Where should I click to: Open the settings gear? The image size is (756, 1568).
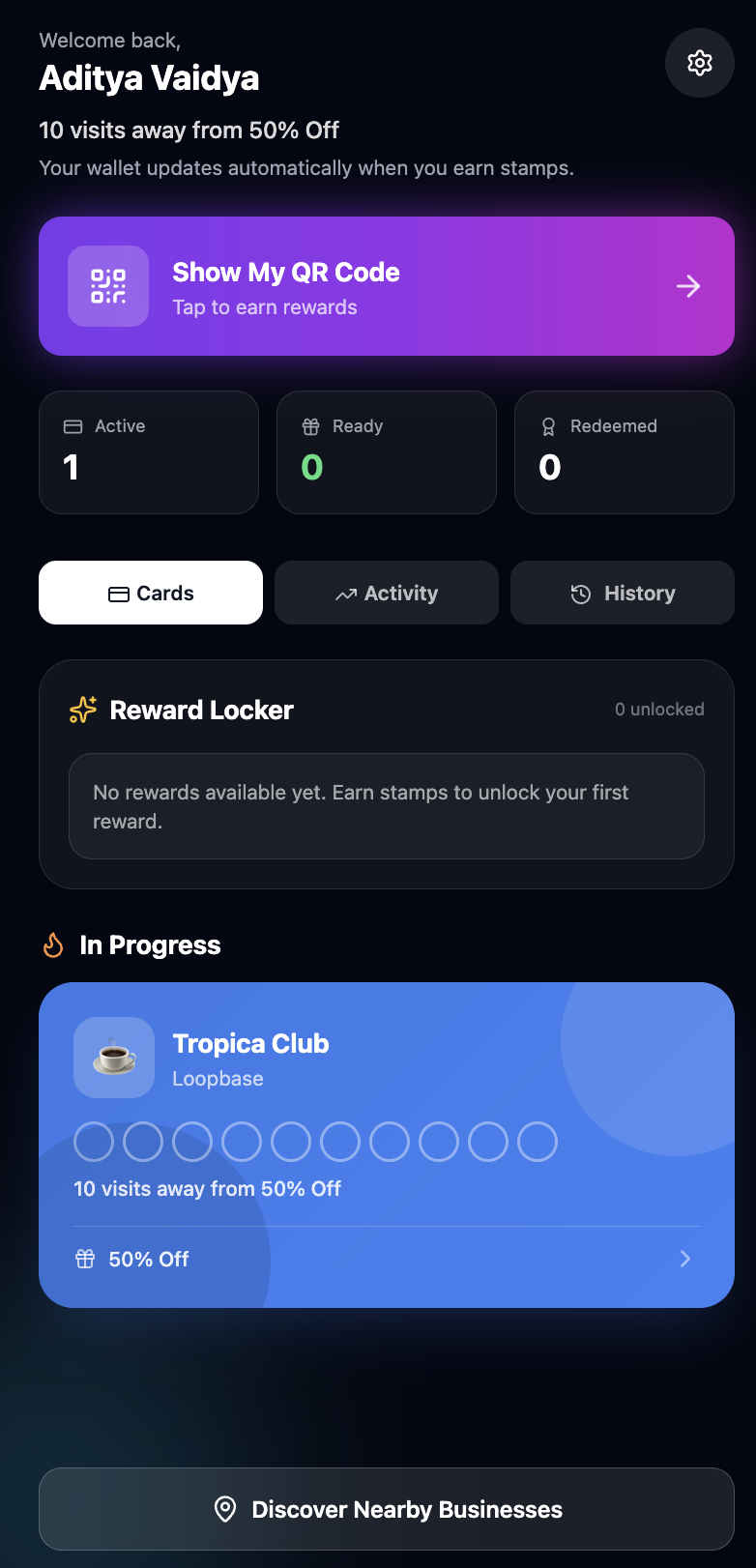(699, 62)
